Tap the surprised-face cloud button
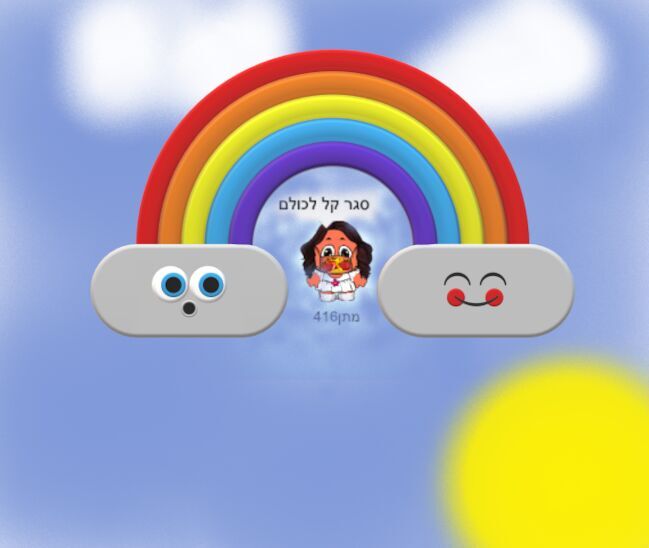Viewport: 649px width, 548px height. [x=189, y=290]
